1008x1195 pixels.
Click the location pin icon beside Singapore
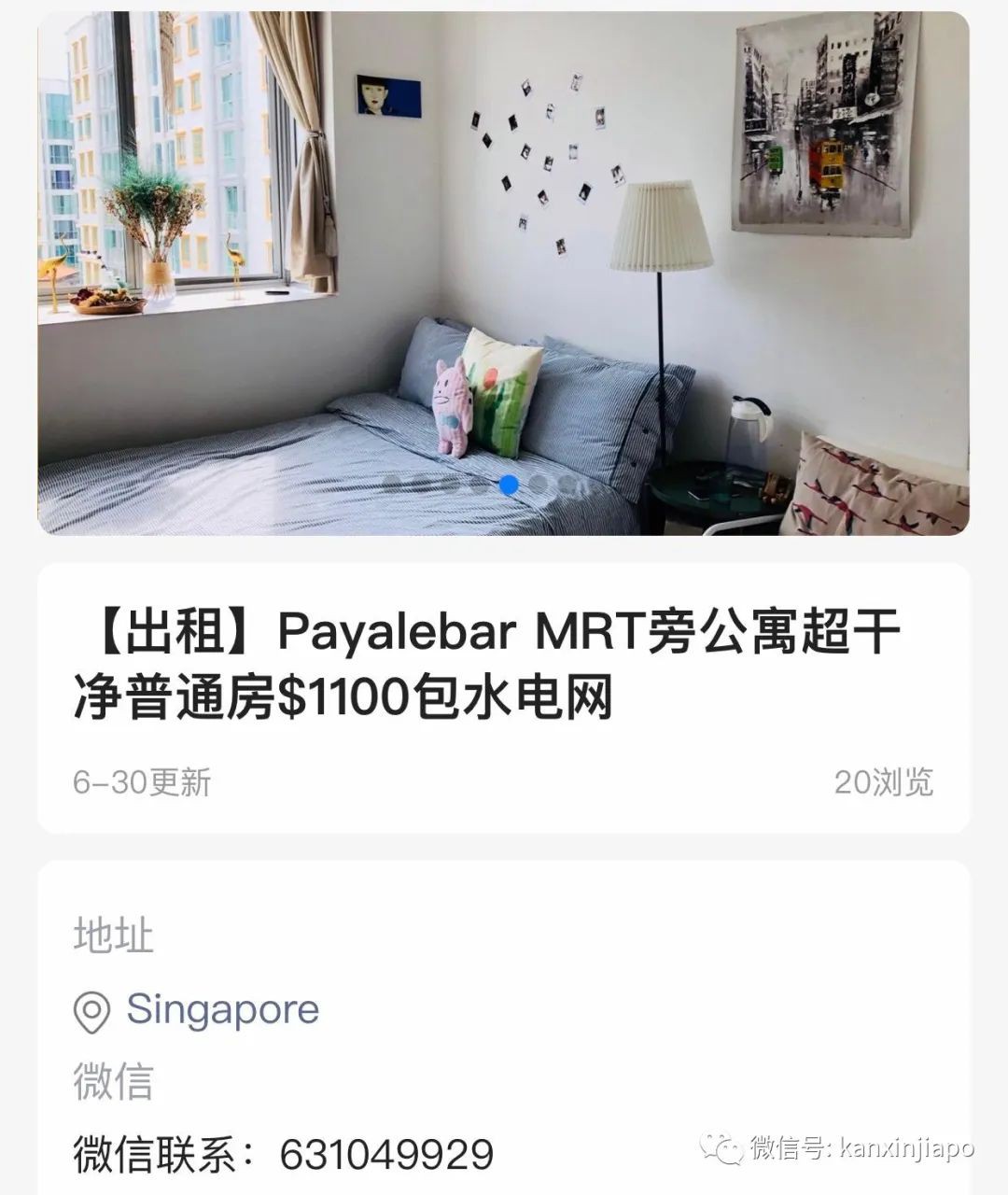coord(91,1008)
